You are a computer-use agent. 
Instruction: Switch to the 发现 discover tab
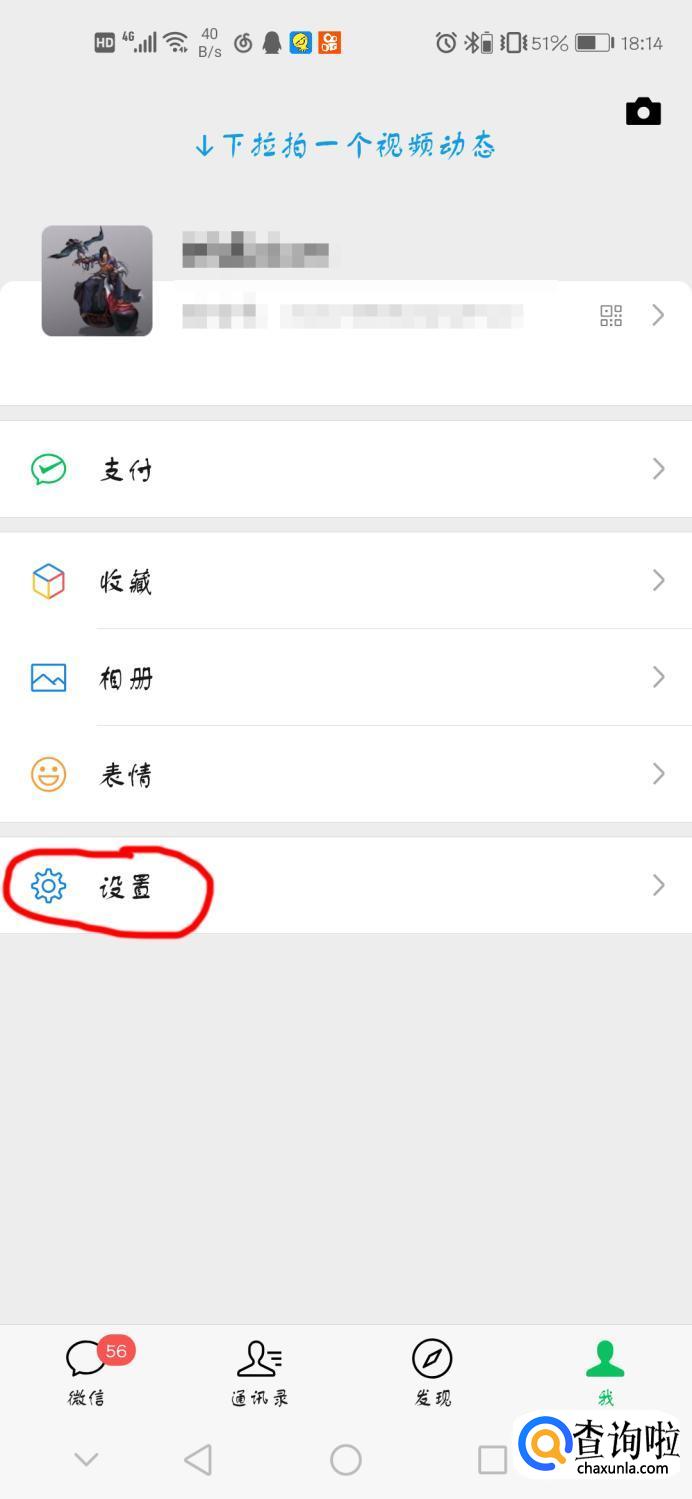pos(432,1372)
